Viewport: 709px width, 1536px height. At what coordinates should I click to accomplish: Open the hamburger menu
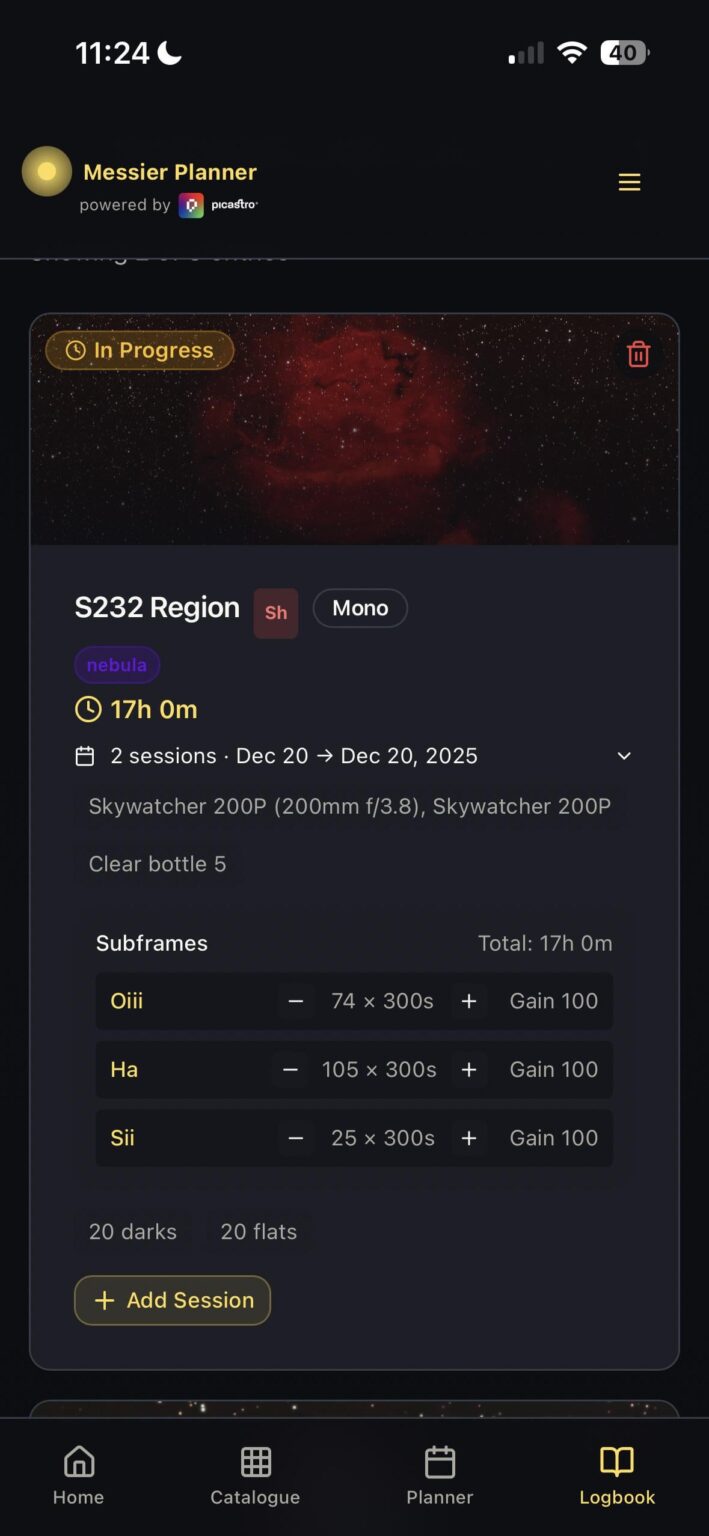[629, 182]
